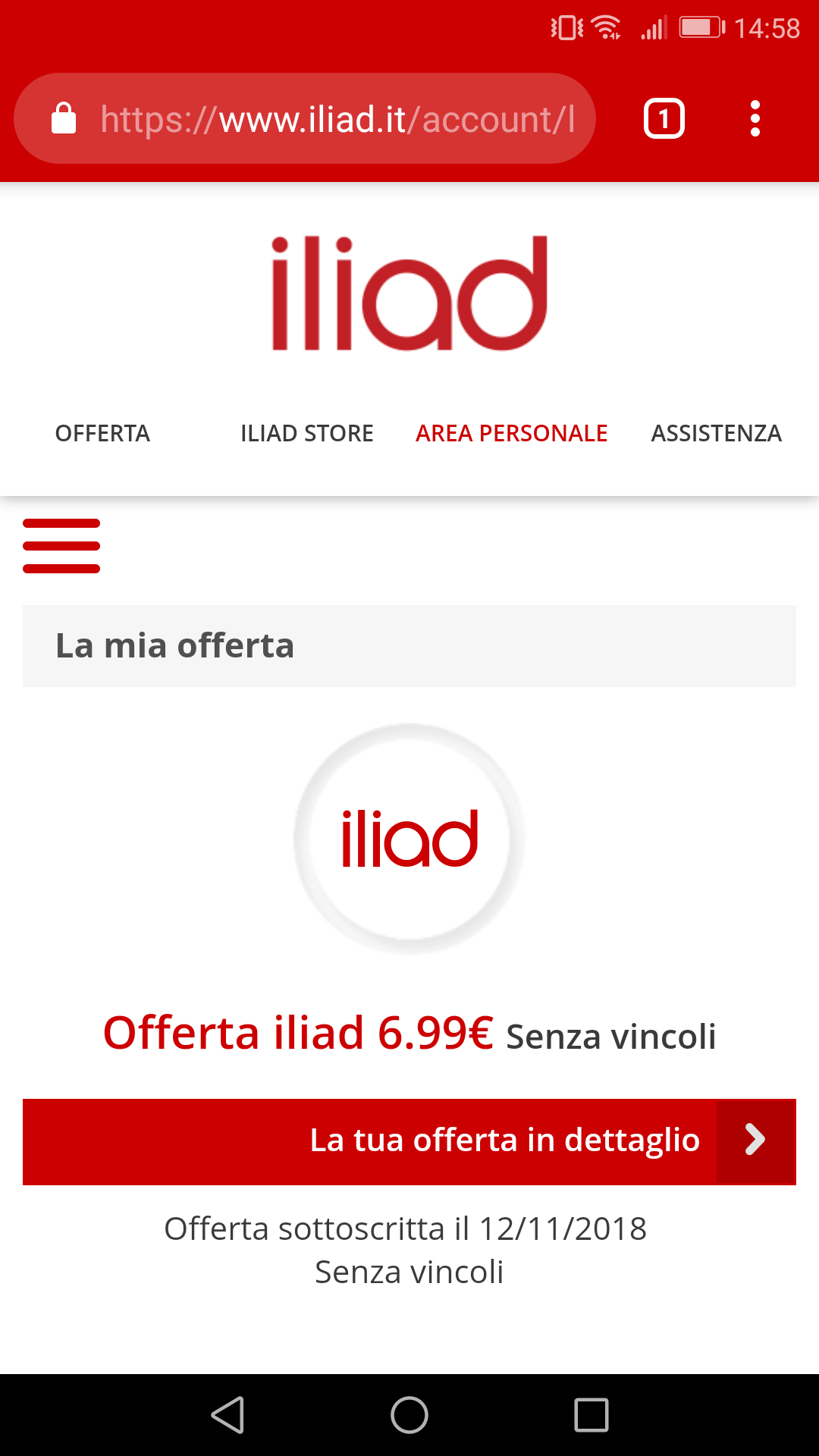819x1456 pixels.
Task: Open the ILIAD STORE page
Action: 307,433
